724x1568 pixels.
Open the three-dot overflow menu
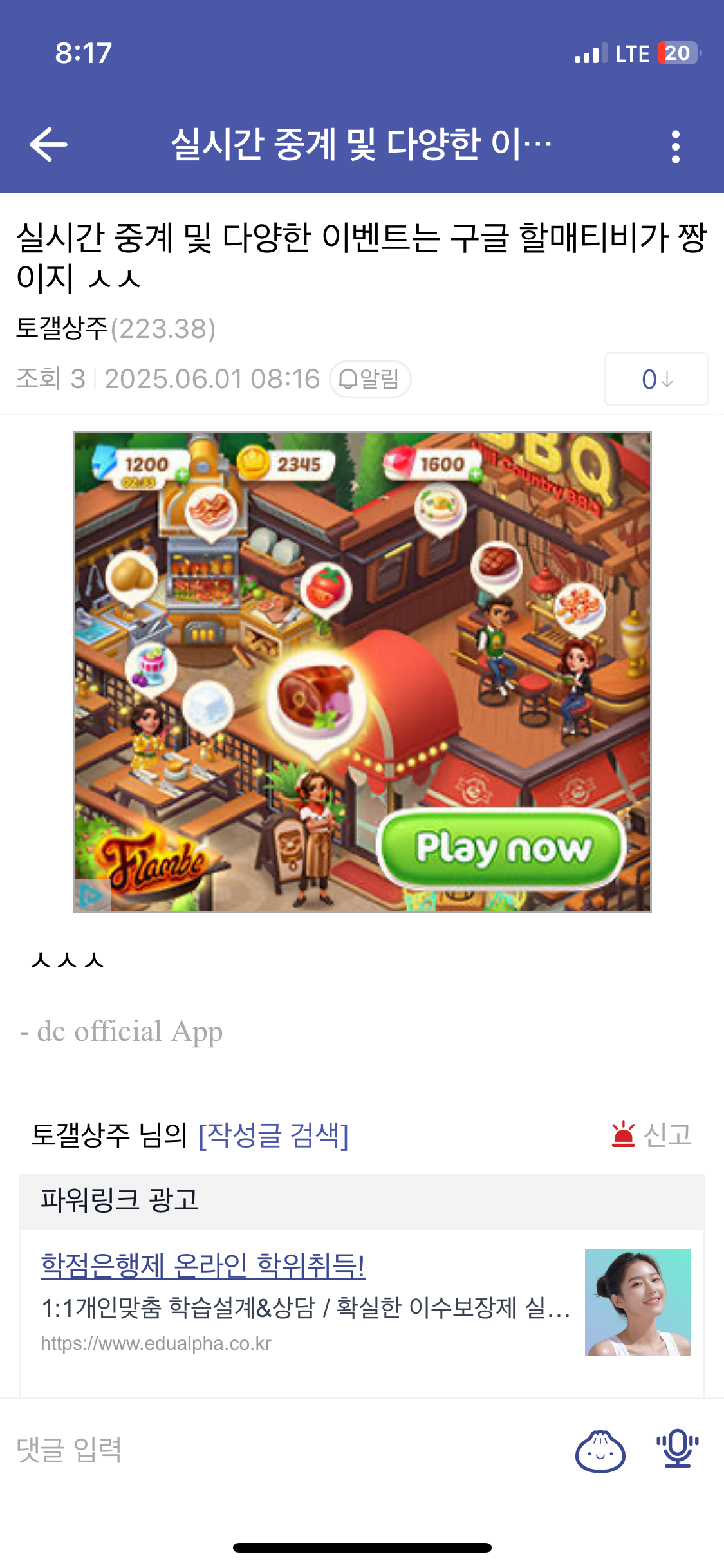pyautogui.click(x=675, y=147)
